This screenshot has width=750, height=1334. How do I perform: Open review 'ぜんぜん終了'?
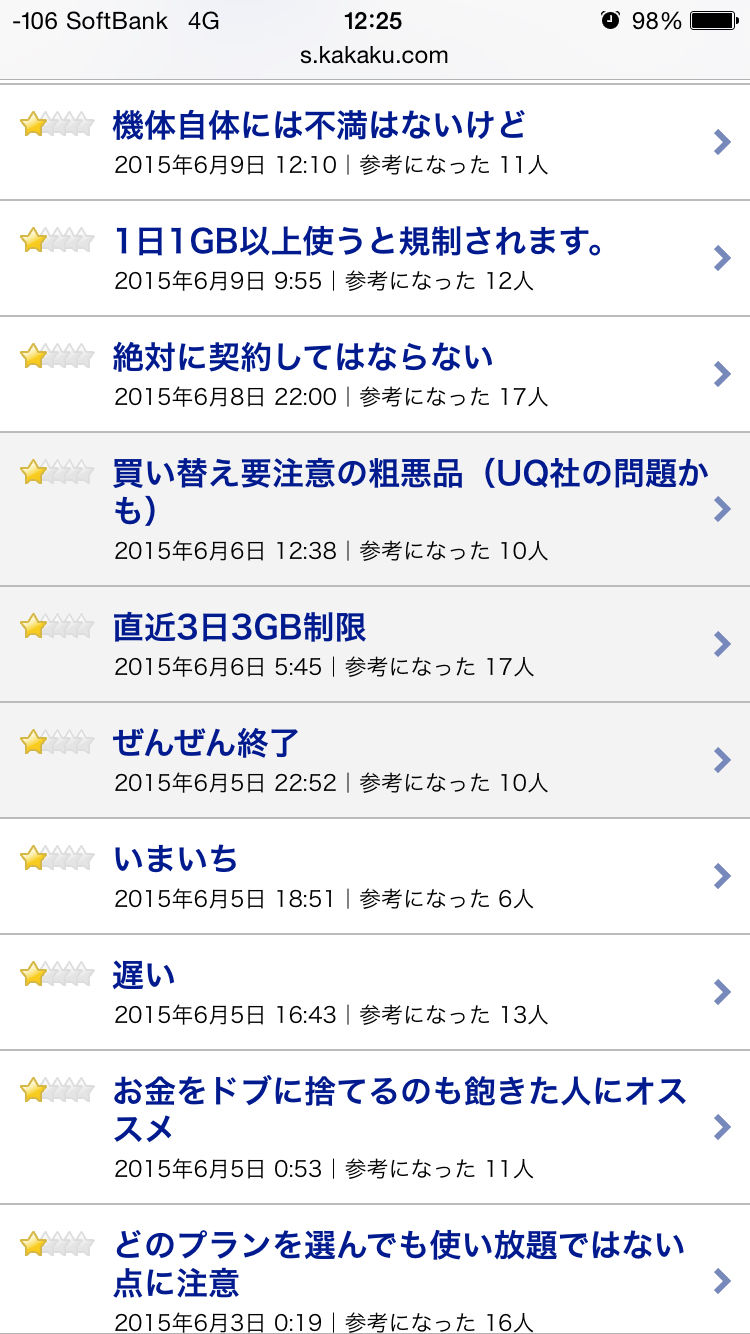click(375, 760)
